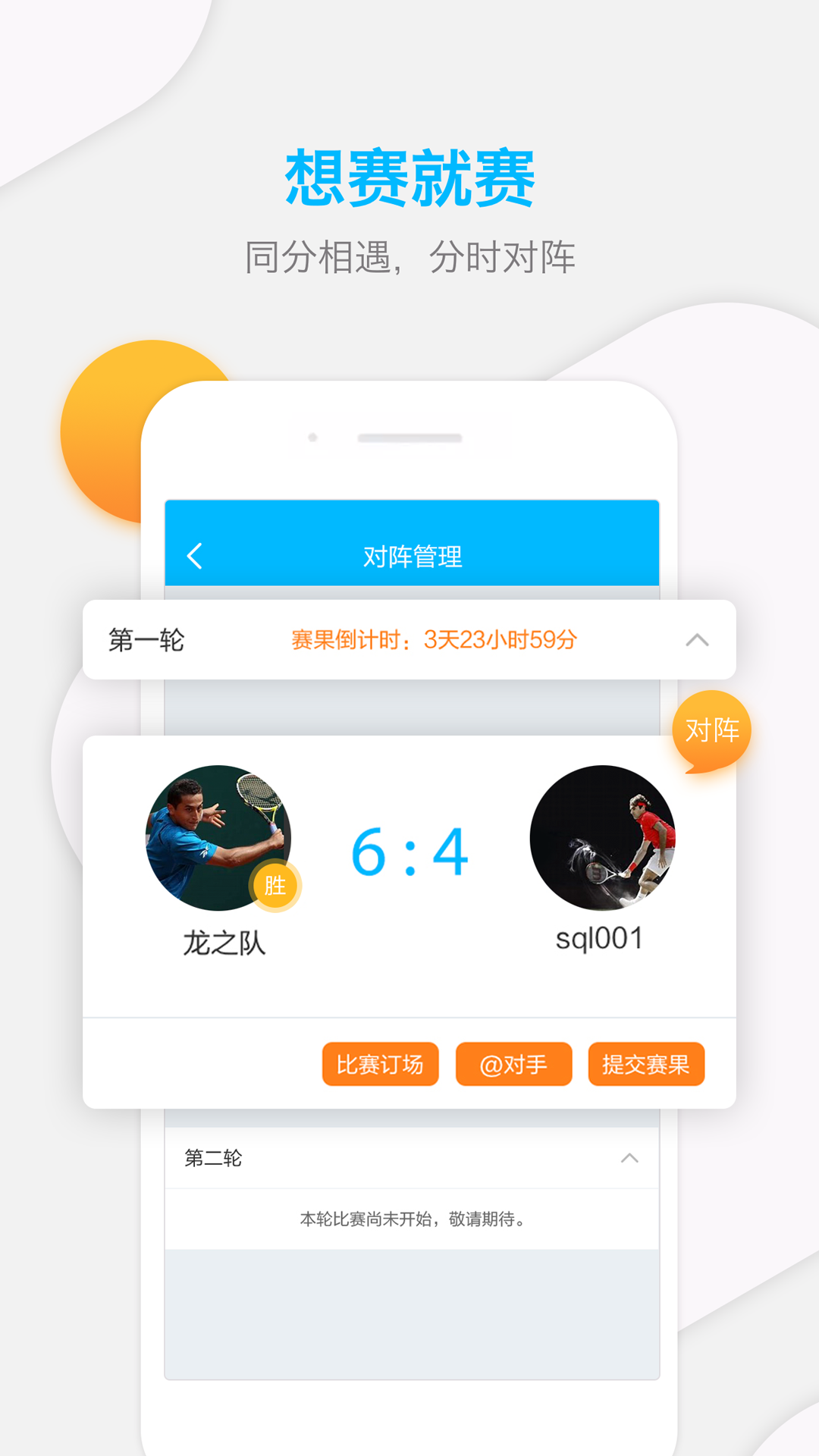
Task: Tap the back arrow on 对阵管理 header
Action: (x=196, y=554)
